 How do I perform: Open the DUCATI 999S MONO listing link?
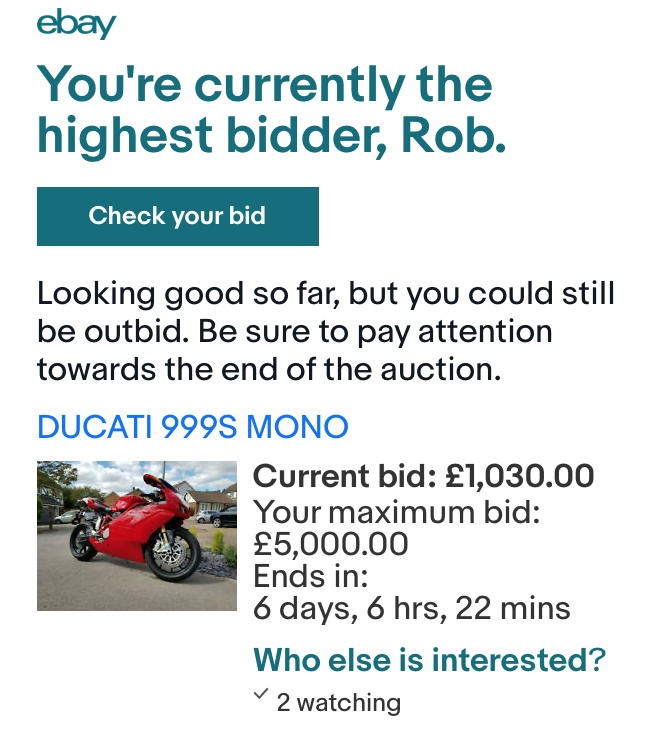193,427
